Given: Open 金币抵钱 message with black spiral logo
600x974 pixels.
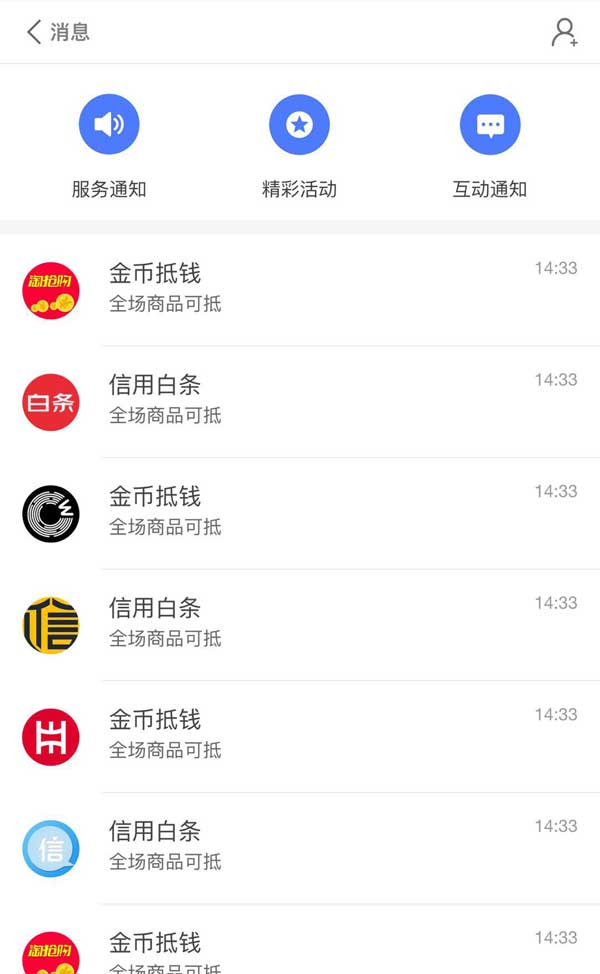Looking at the screenshot, I should 300,513.
